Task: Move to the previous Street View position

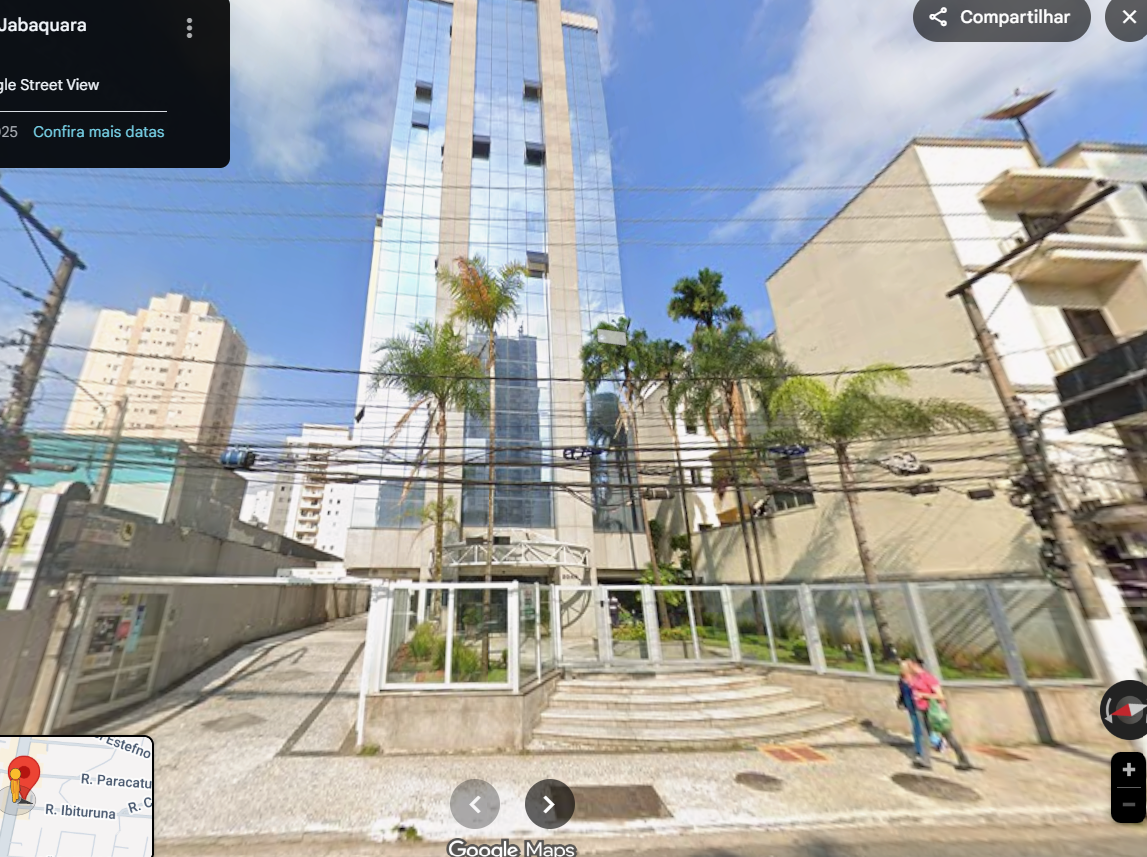Action: point(475,804)
